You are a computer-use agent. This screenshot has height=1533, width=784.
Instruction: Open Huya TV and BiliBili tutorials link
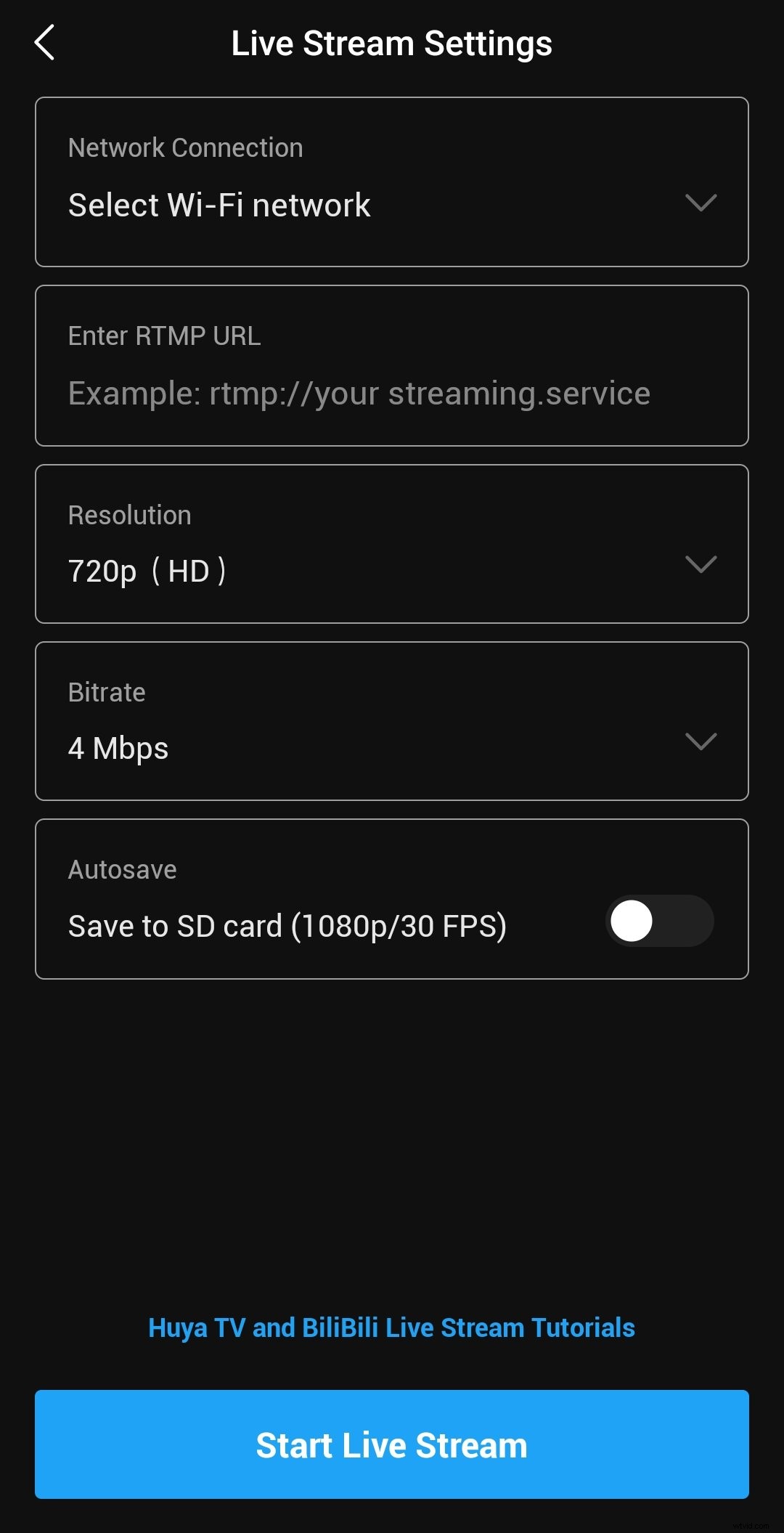click(x=391, y=1327)
